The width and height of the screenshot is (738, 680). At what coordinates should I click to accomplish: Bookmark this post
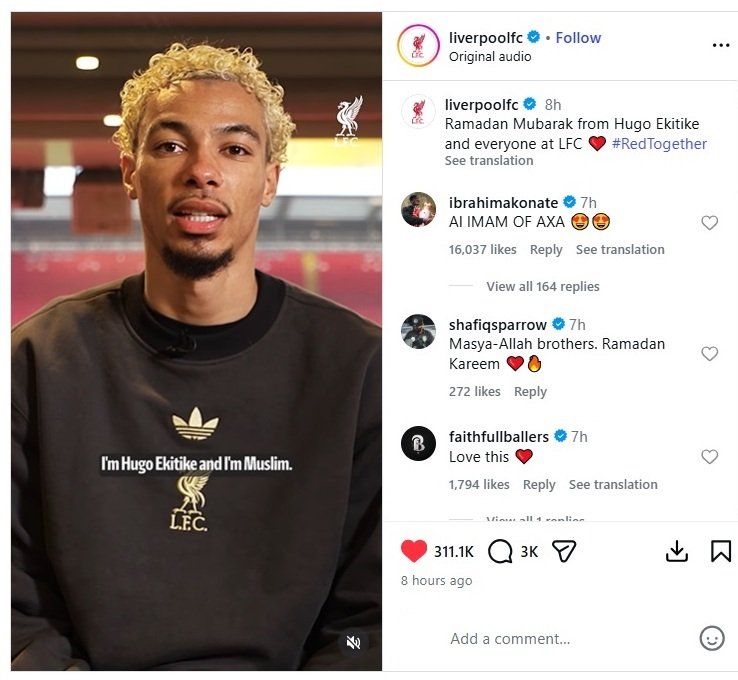click(721, 551)
